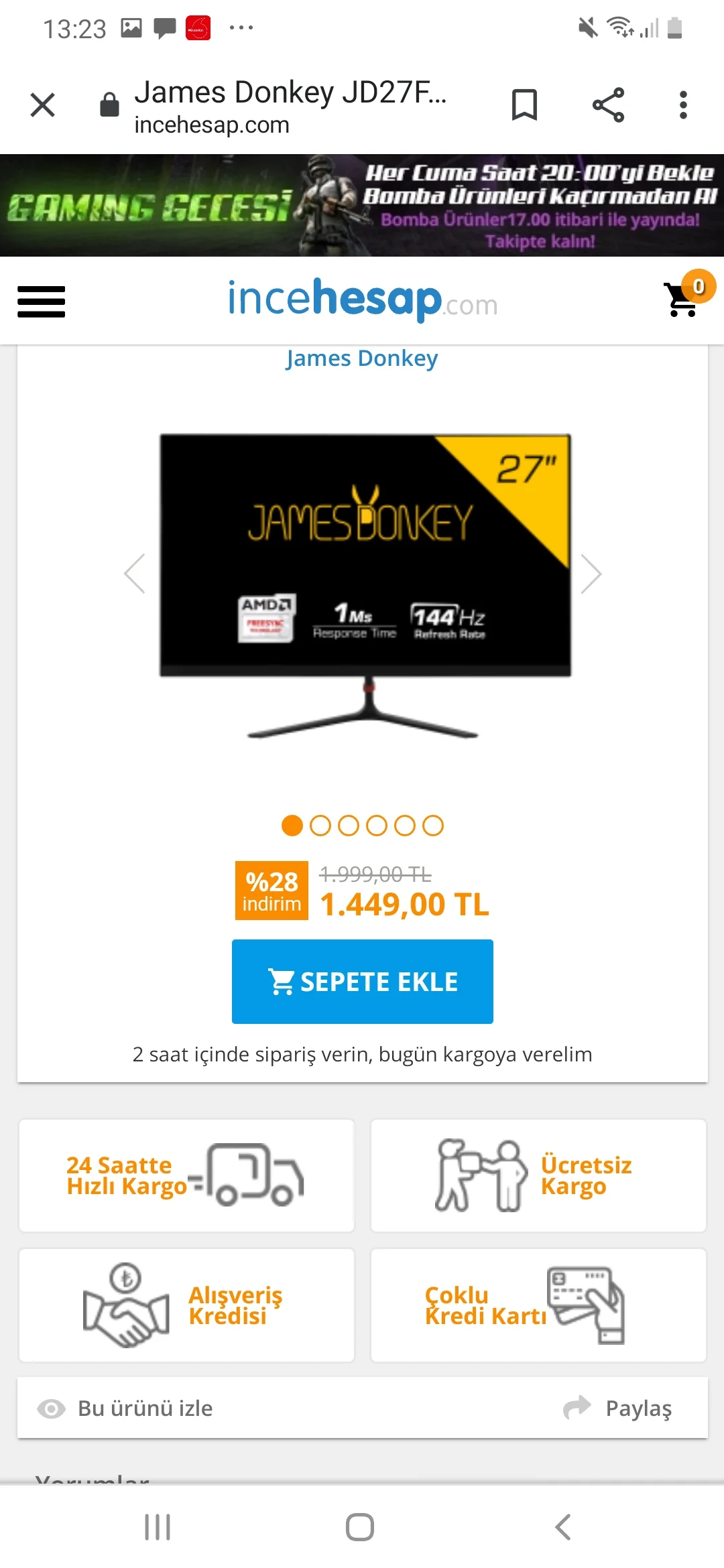Close the browser tab

(x=43, y=105)
